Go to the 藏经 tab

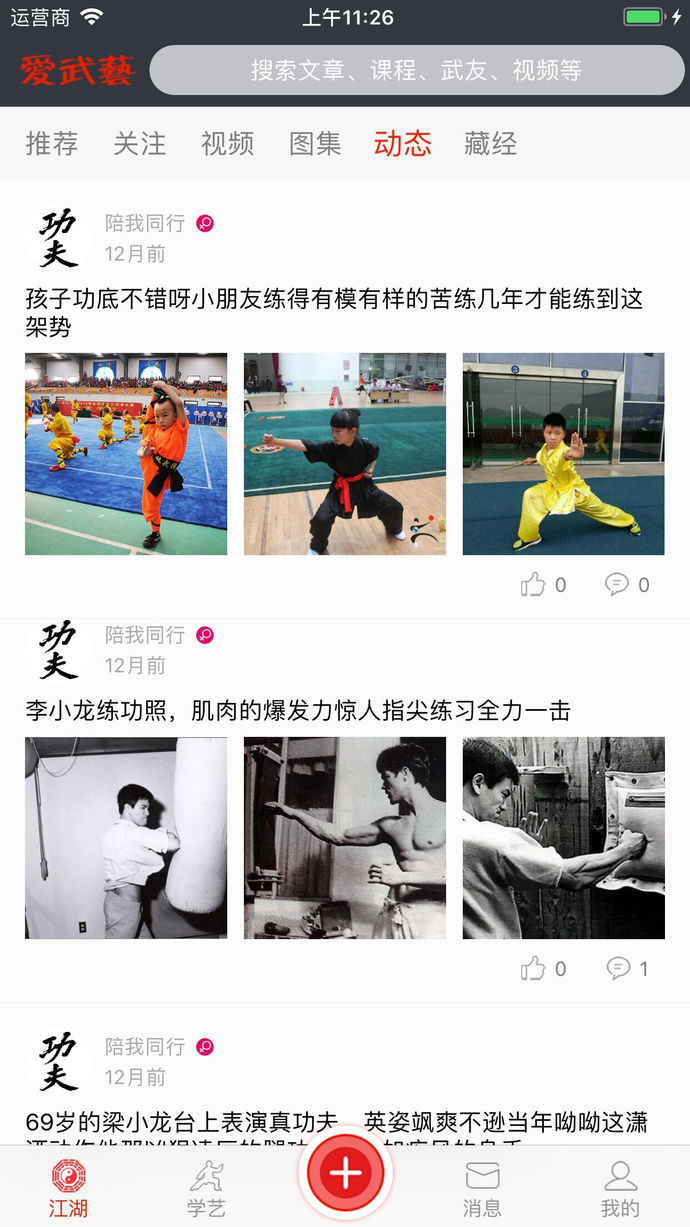pyautogui.click(x=490, y=144)
